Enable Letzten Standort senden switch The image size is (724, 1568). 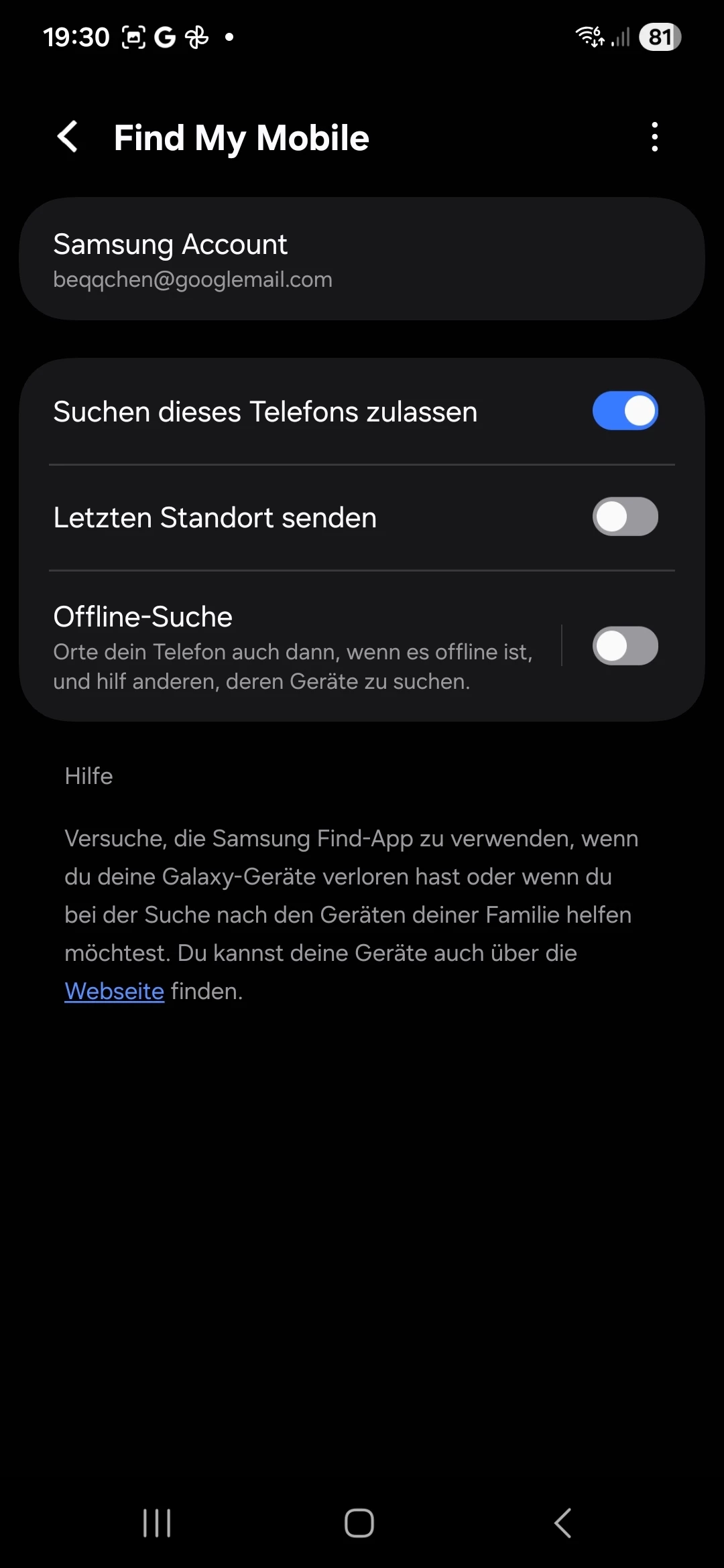pyautogui.click(x=625, y=517)
